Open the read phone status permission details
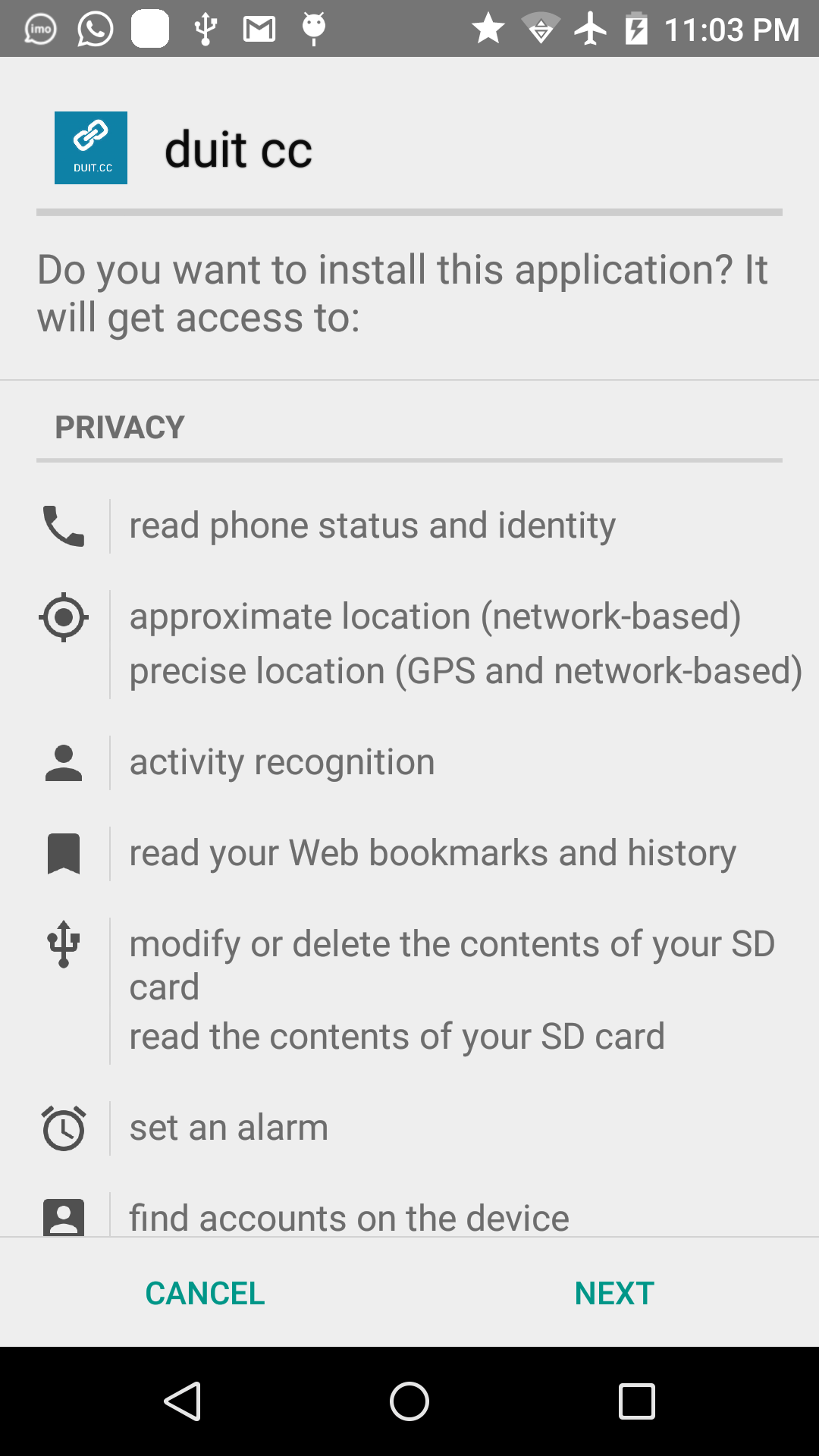819x1456 pixels. coord(372,526)
